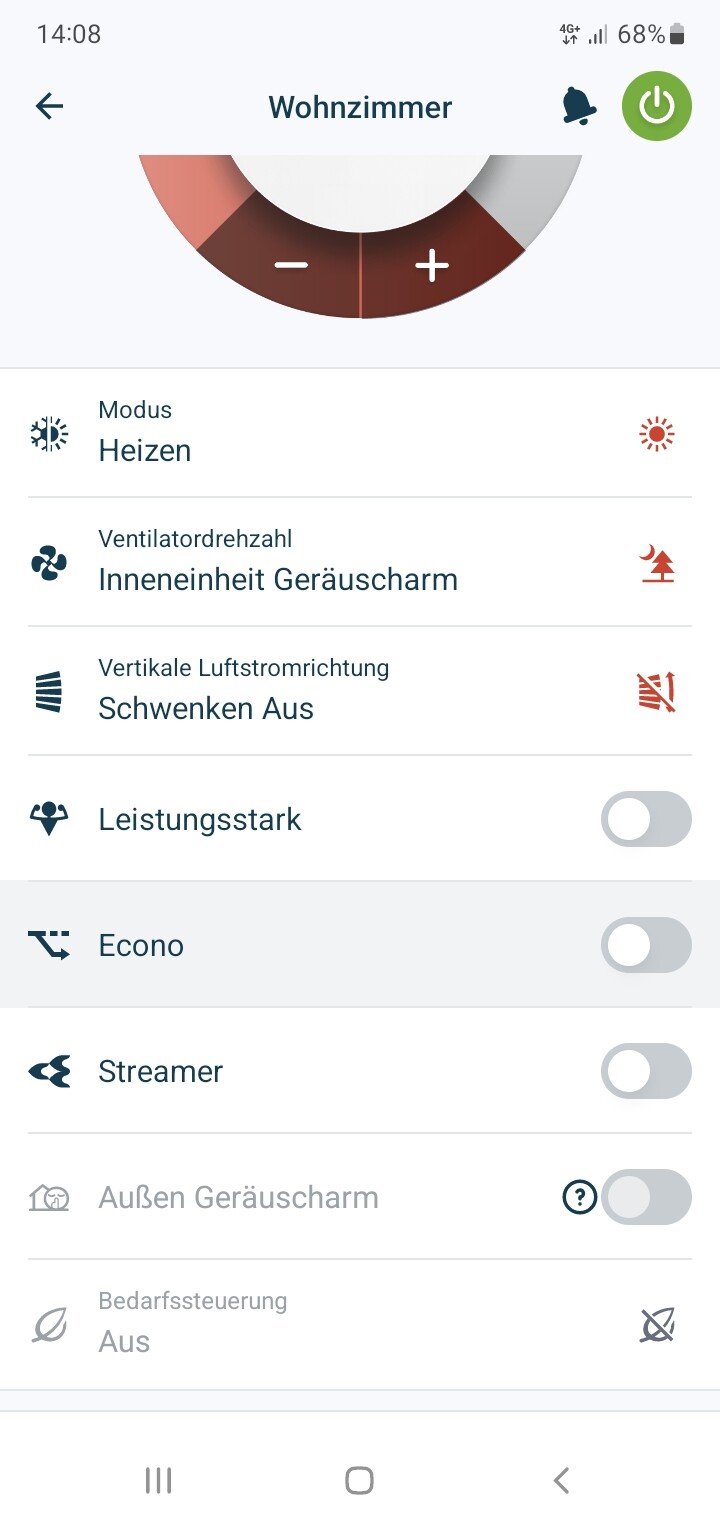This screenshot has height=1520, width=720.
Task: Turn on the Econo switch
Action: 646,945
